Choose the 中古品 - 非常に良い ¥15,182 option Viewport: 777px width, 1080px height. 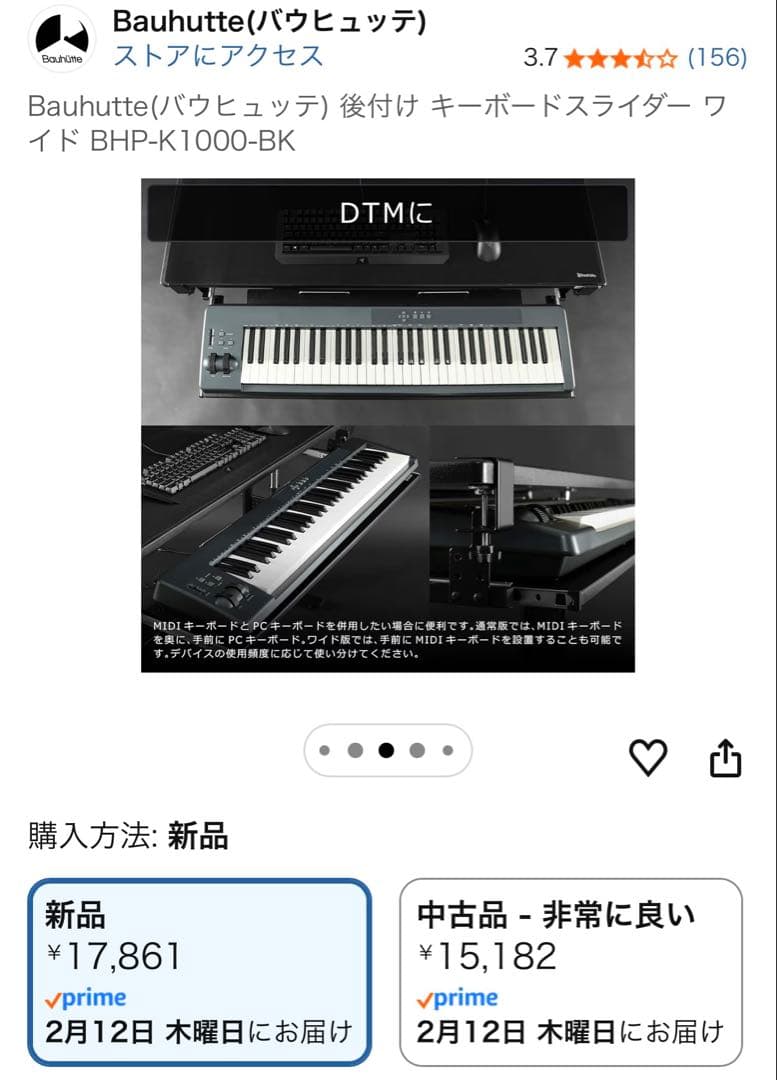pyautogui.click(x=571, y=972)
